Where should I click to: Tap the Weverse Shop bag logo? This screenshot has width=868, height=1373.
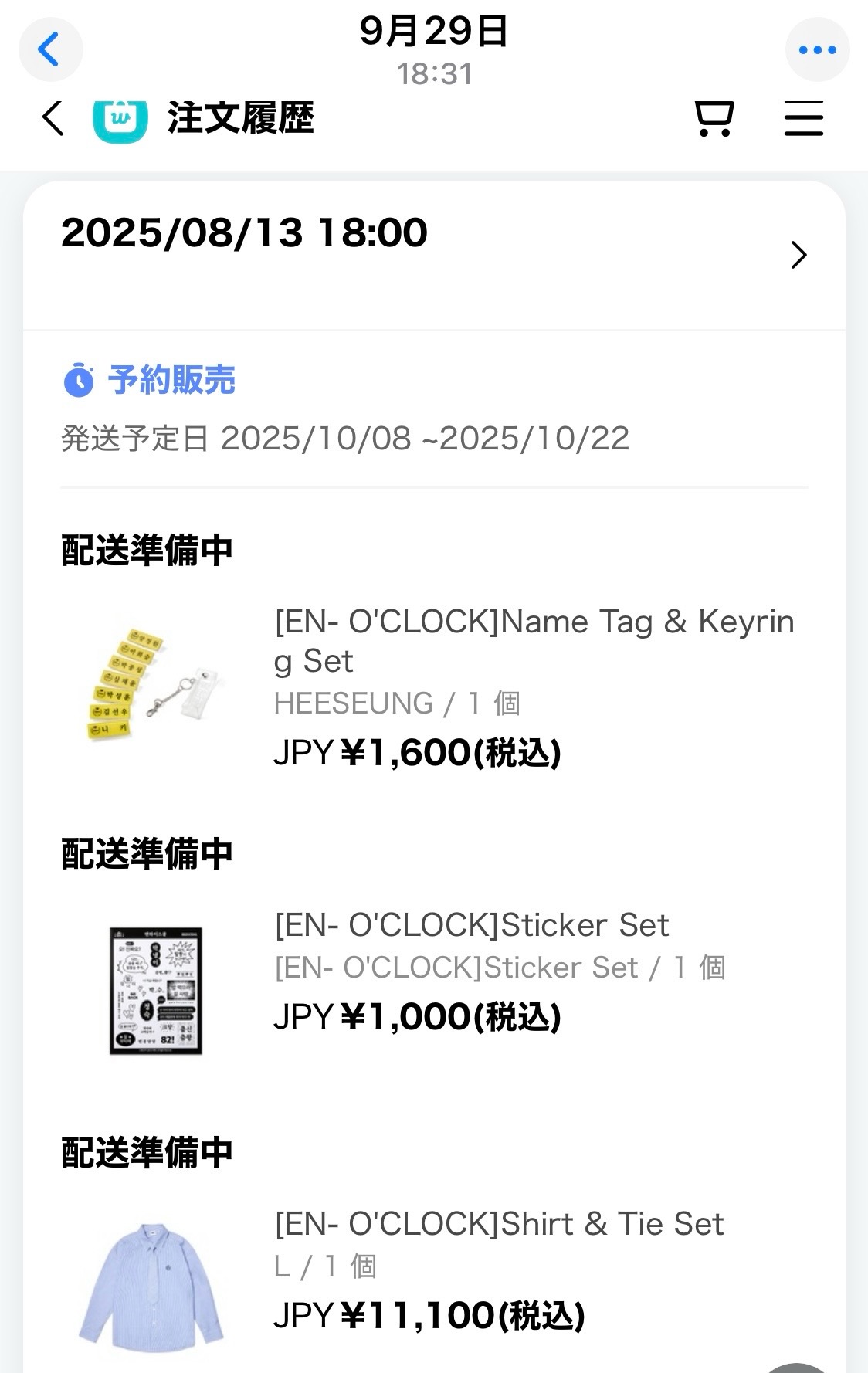[x=120, y=120]
